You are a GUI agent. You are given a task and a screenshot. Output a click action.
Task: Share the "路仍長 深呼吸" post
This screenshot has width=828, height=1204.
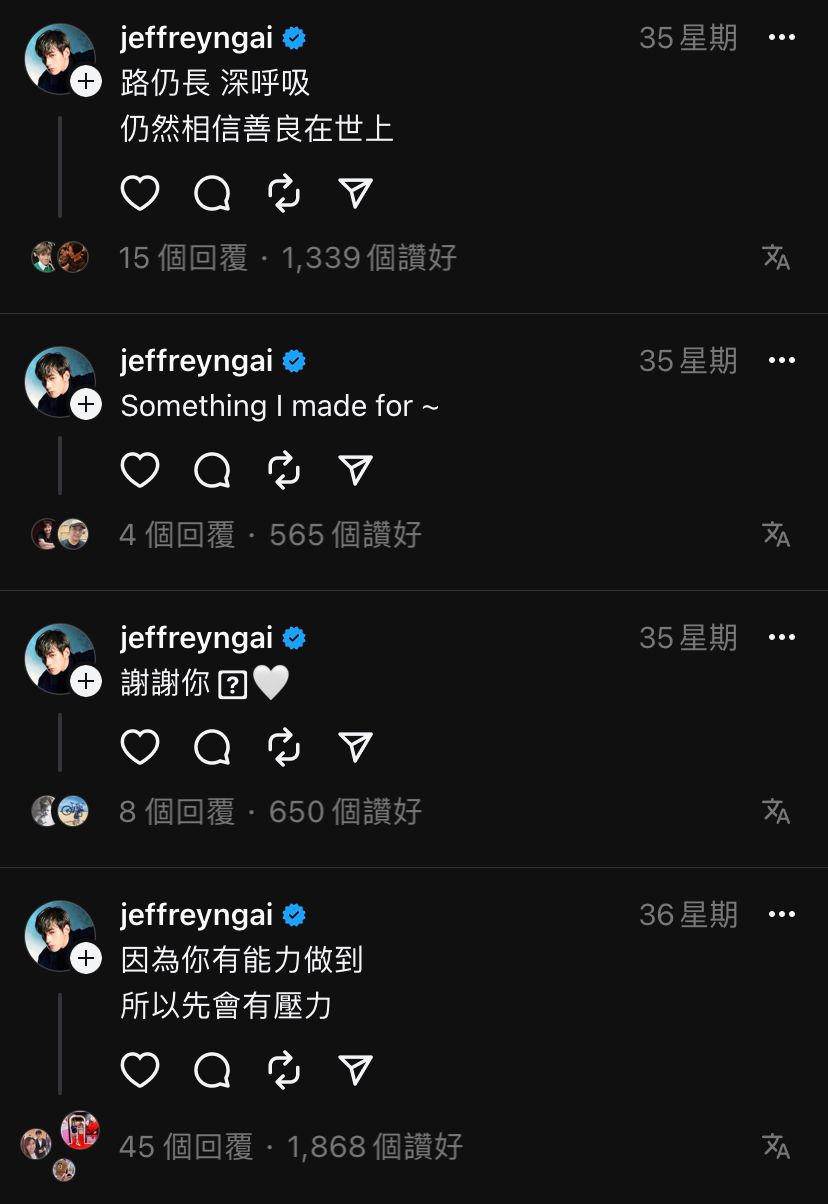coord(356,193)
